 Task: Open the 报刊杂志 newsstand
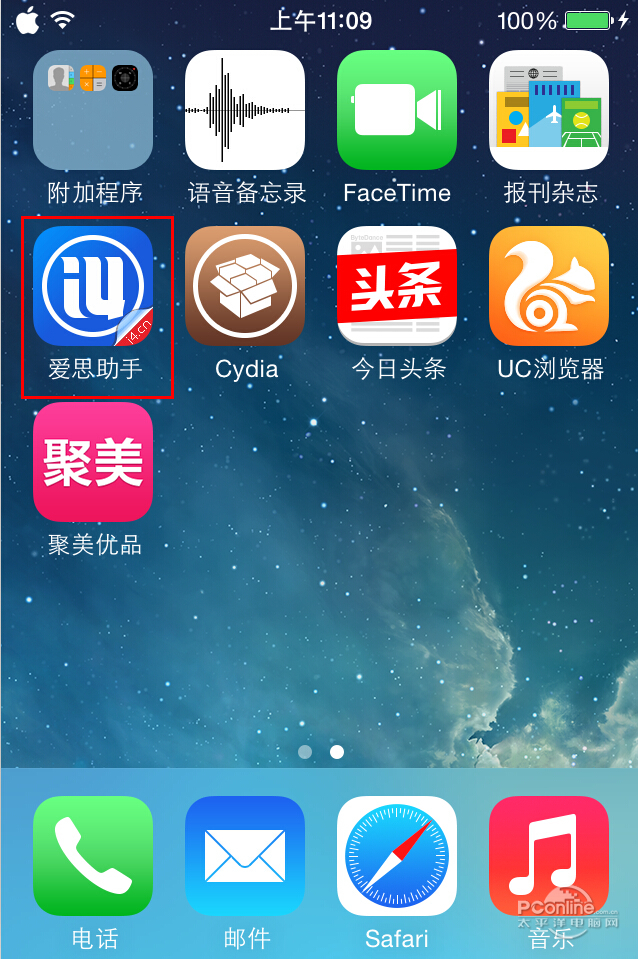[x=549, y=111]
